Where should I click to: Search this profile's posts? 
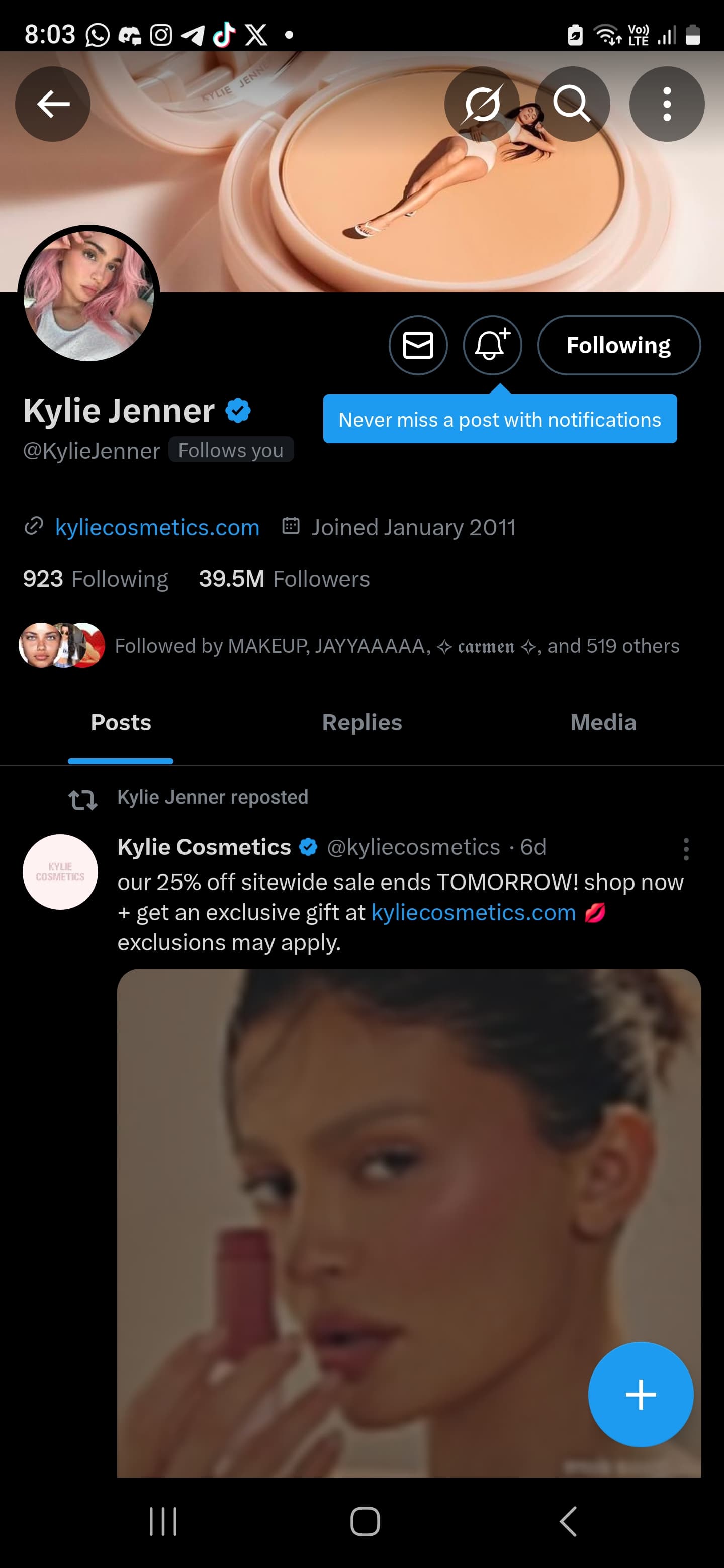(572, 104)
